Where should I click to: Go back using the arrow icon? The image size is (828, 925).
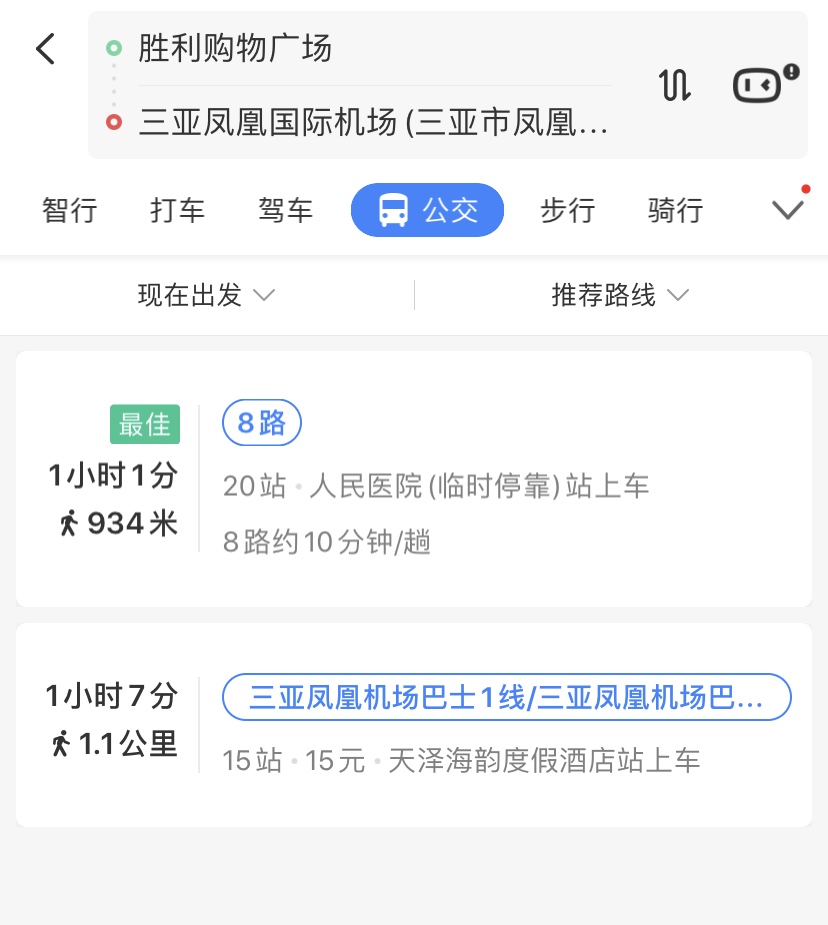pos(45,49)
